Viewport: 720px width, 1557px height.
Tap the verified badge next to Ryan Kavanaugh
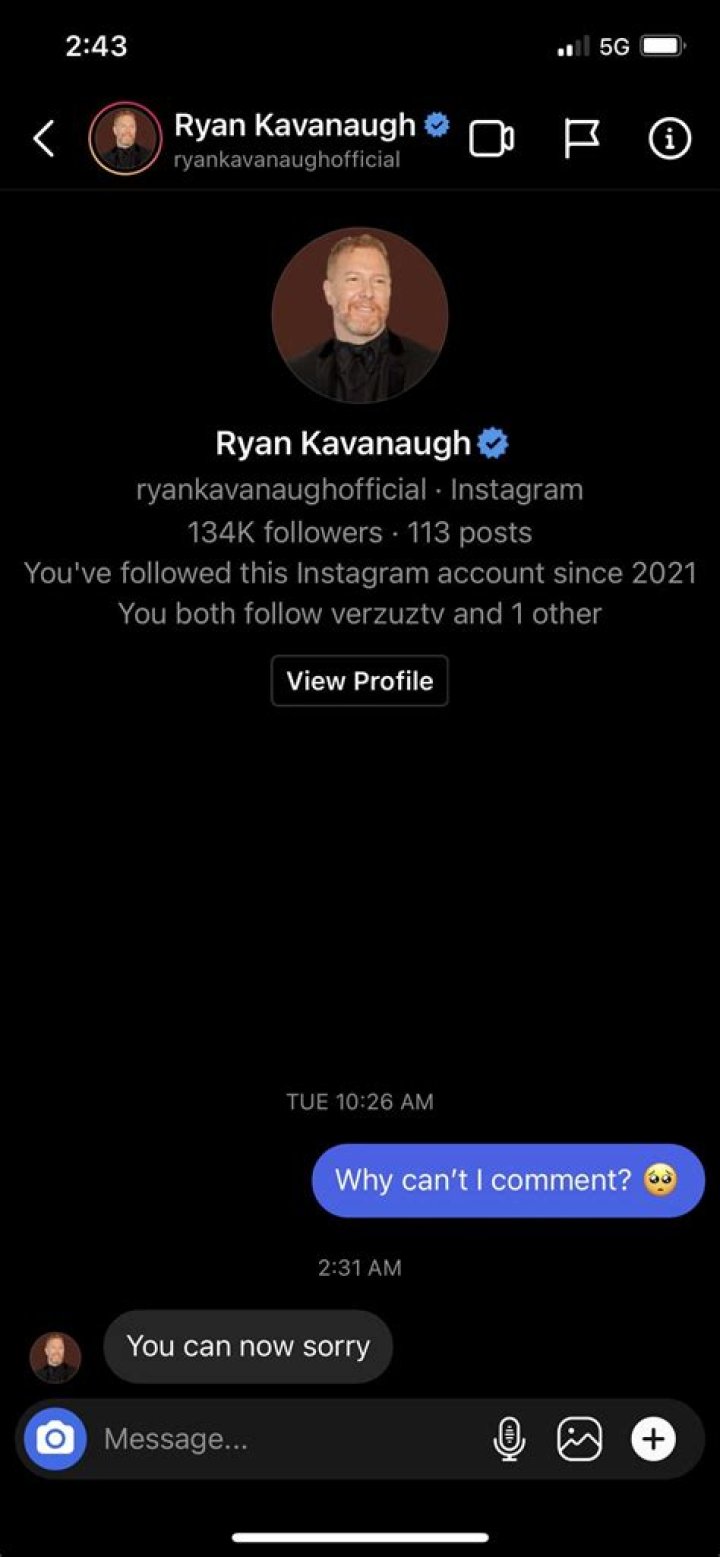[x=437, y=124]
